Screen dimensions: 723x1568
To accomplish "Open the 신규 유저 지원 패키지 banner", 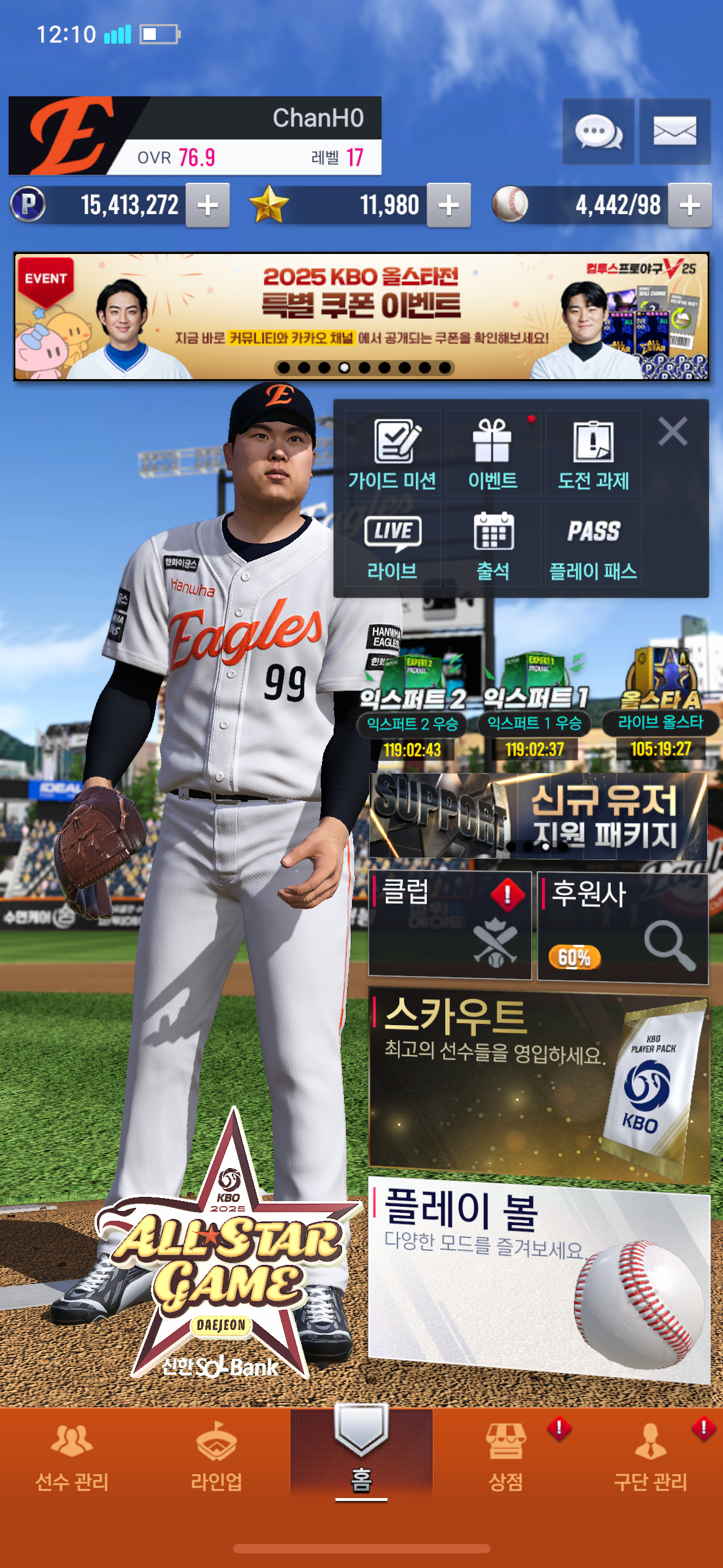I will tap(538, 815).
